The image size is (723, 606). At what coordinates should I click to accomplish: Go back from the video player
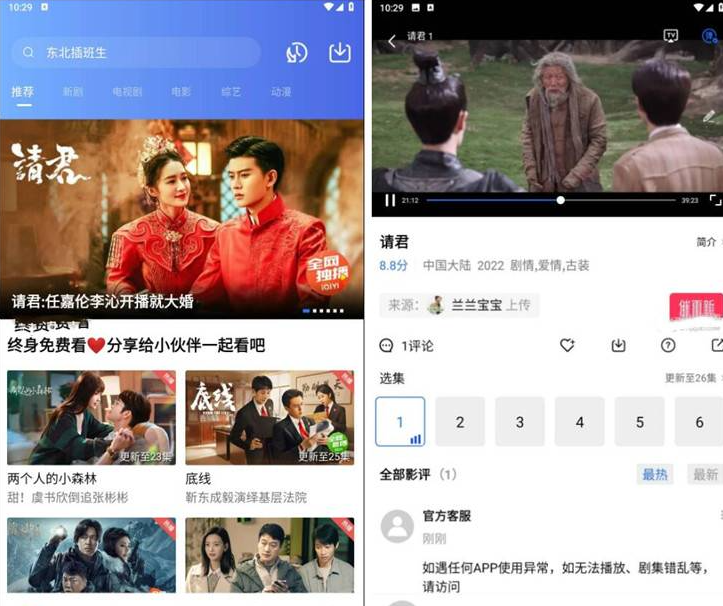click(x=391, y=41)
